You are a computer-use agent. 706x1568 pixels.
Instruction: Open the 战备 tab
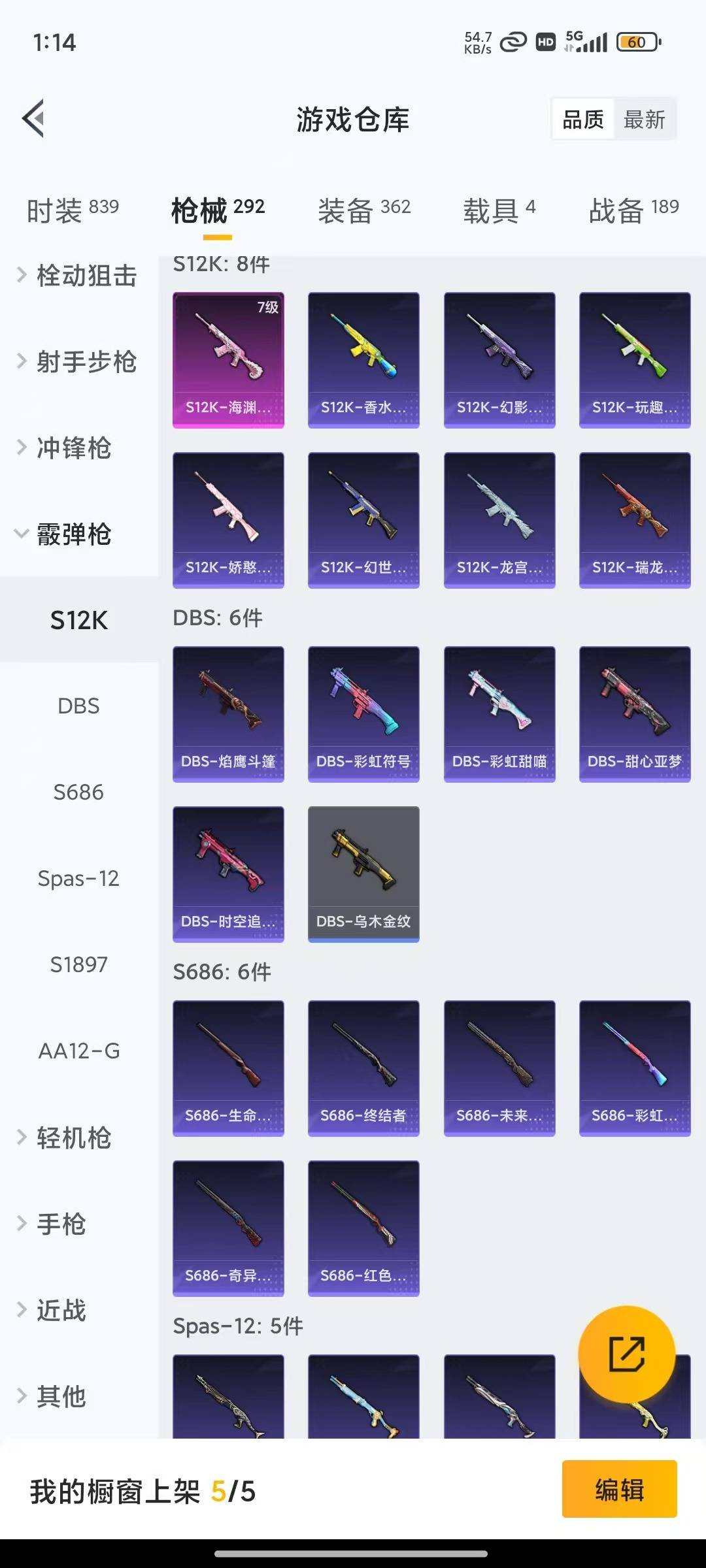pyautogui.click(x=633, y=210)
